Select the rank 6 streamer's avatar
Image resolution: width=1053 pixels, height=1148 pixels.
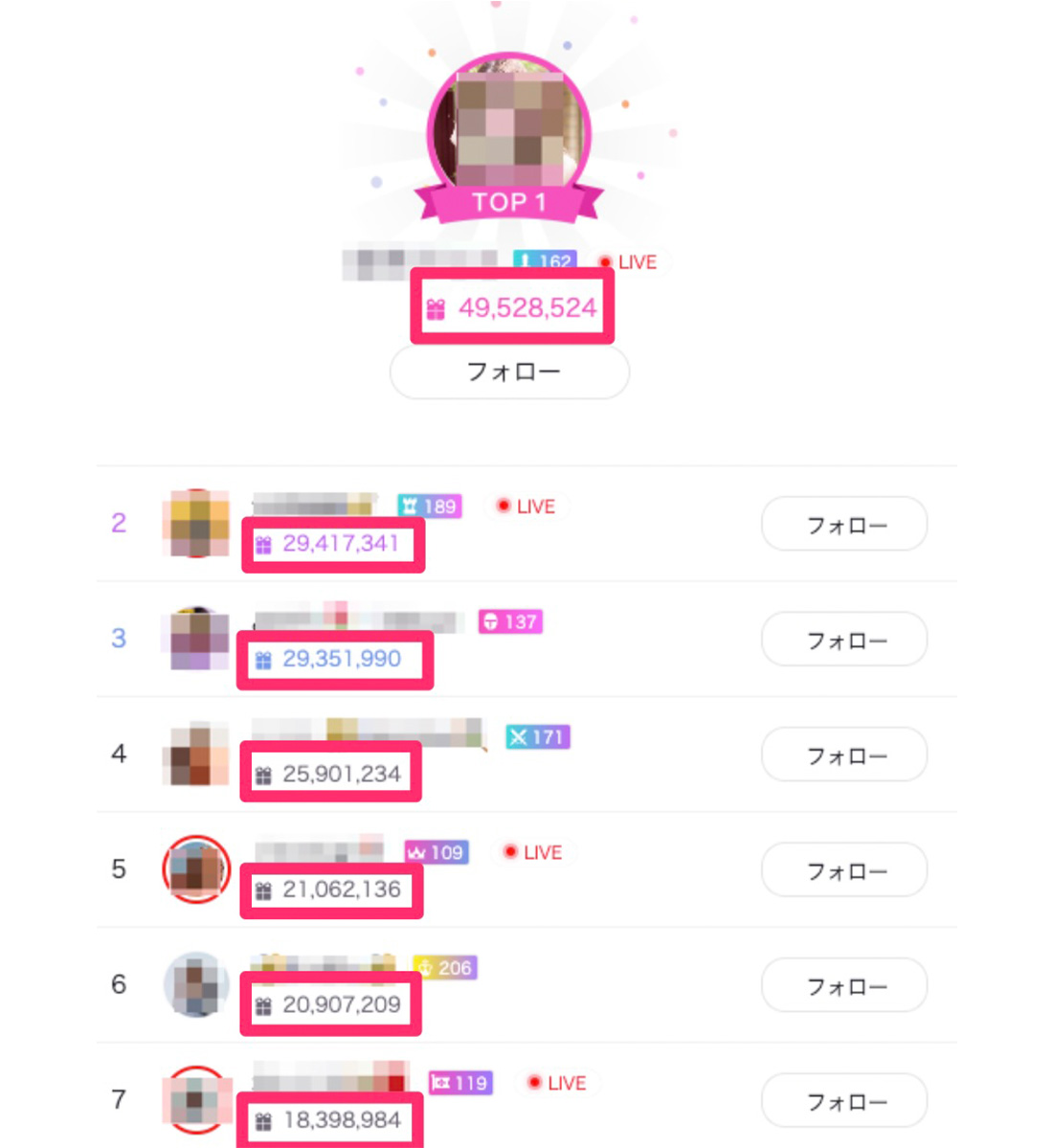(196, 984)
